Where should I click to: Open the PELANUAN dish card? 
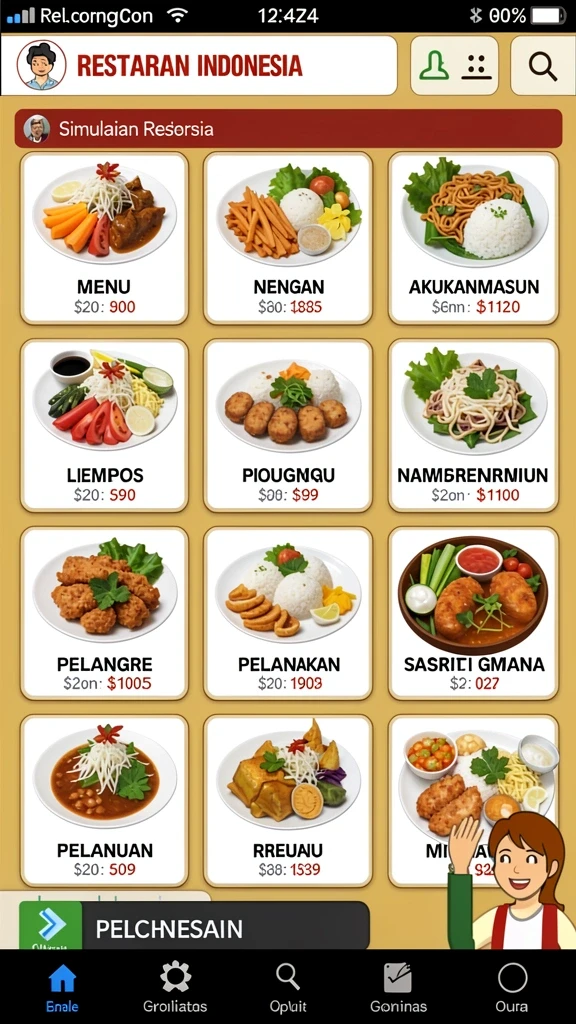point(104,801)
